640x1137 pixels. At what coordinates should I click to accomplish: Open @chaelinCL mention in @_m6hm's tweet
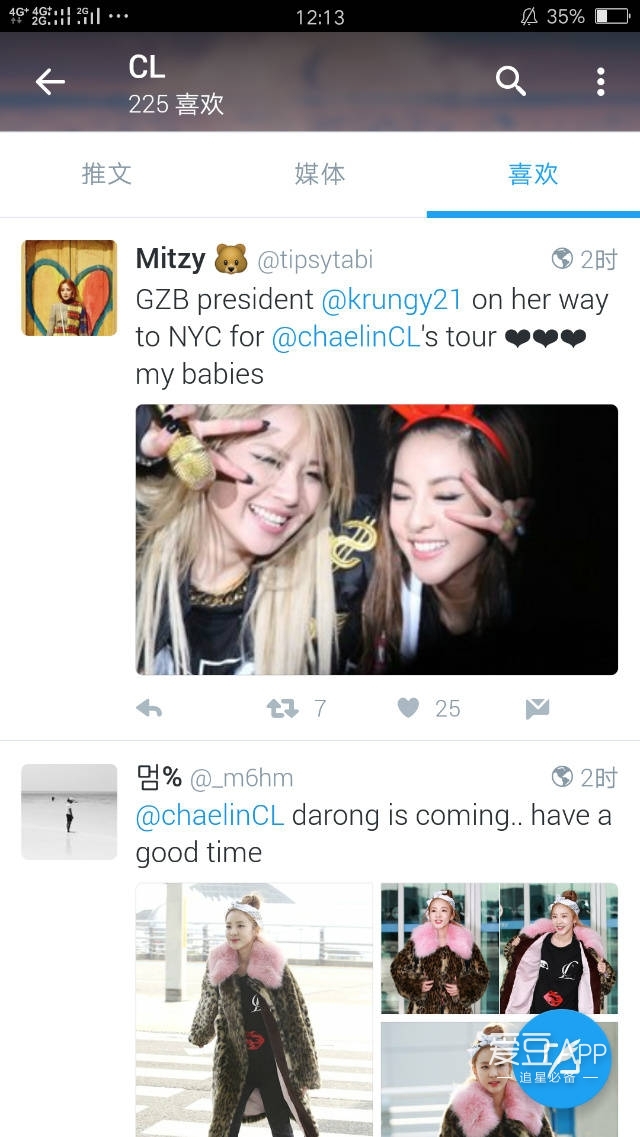point(210,816)
